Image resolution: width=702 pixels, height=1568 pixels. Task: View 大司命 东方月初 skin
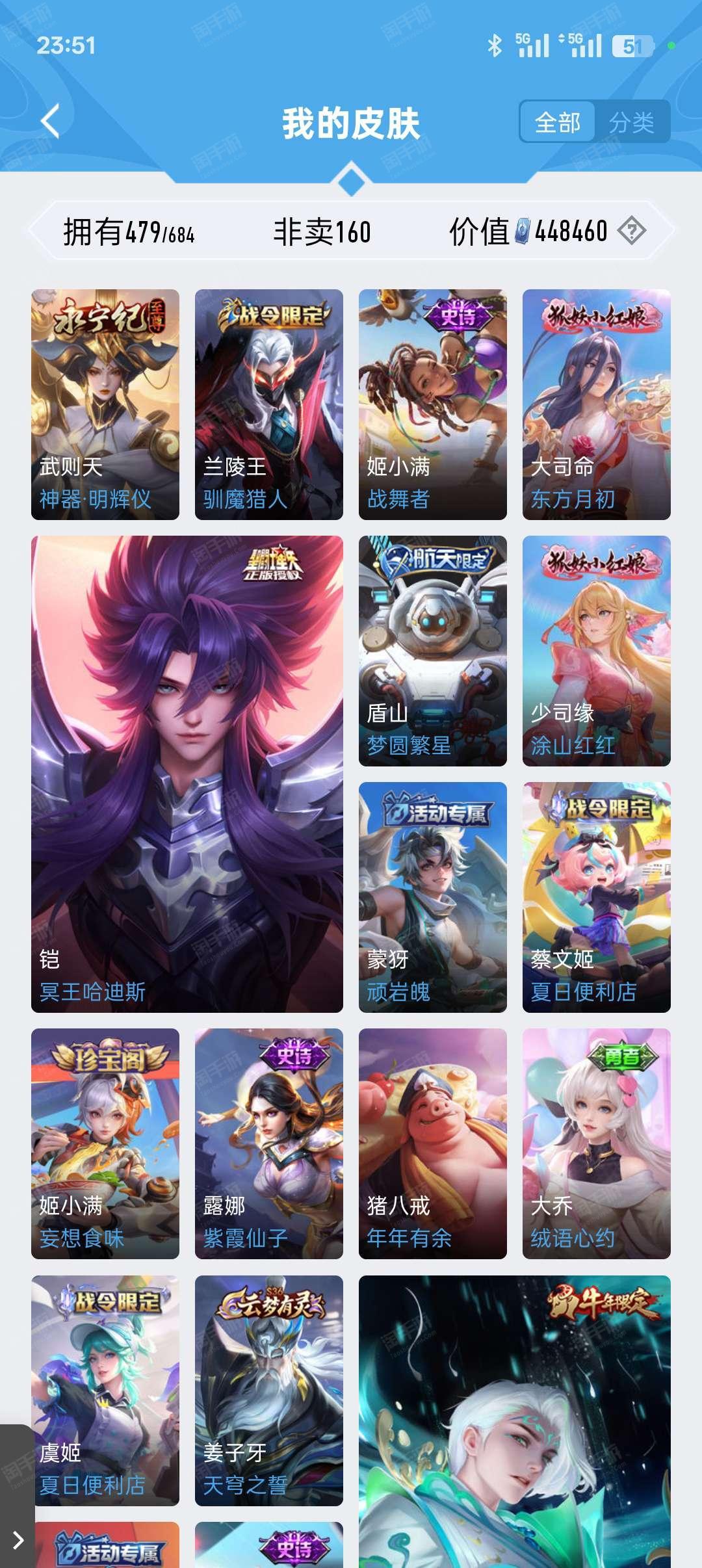pos(597,404)
